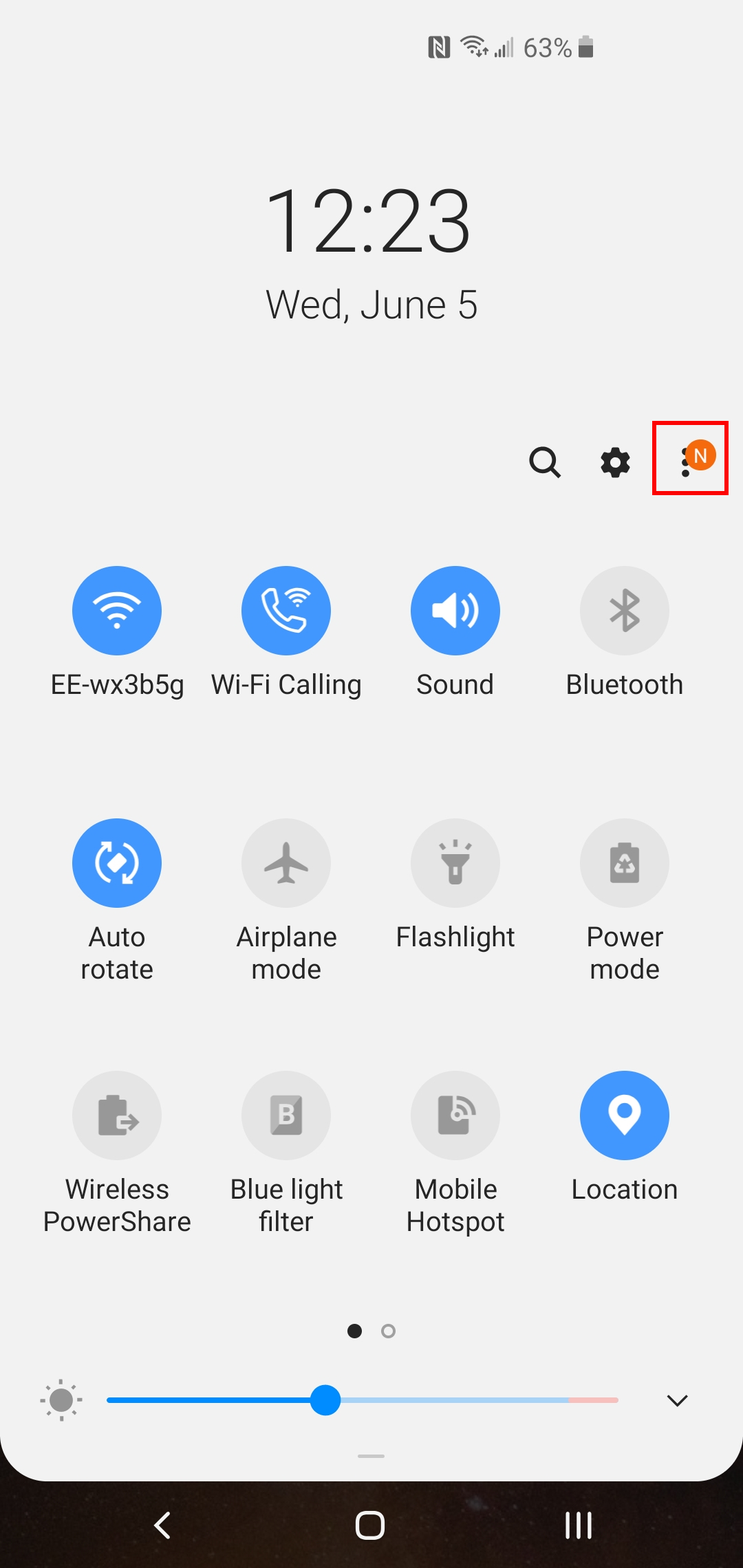This screenshot has width=743, height=1568.
Task: Turn off Wi-Fi network EE-wx3b5g
Action: (x=117, y=610)
